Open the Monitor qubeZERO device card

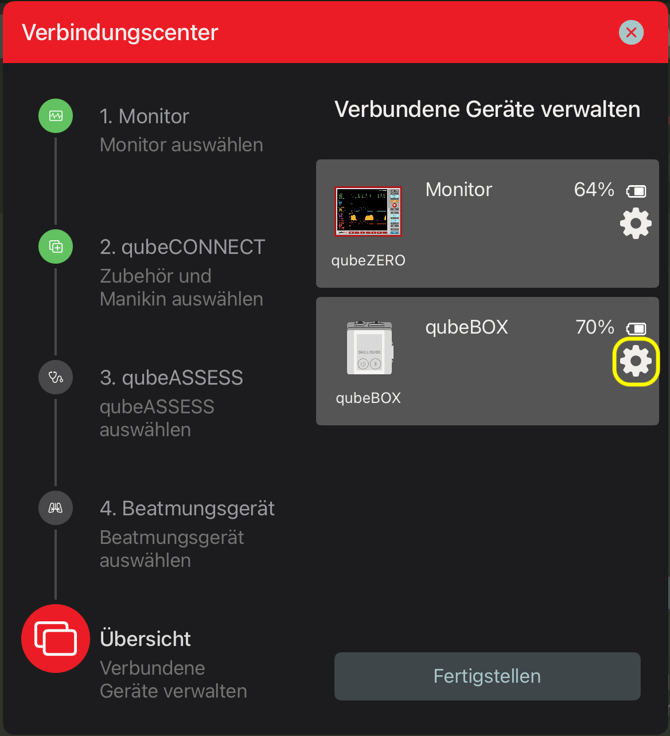point(470,224)
